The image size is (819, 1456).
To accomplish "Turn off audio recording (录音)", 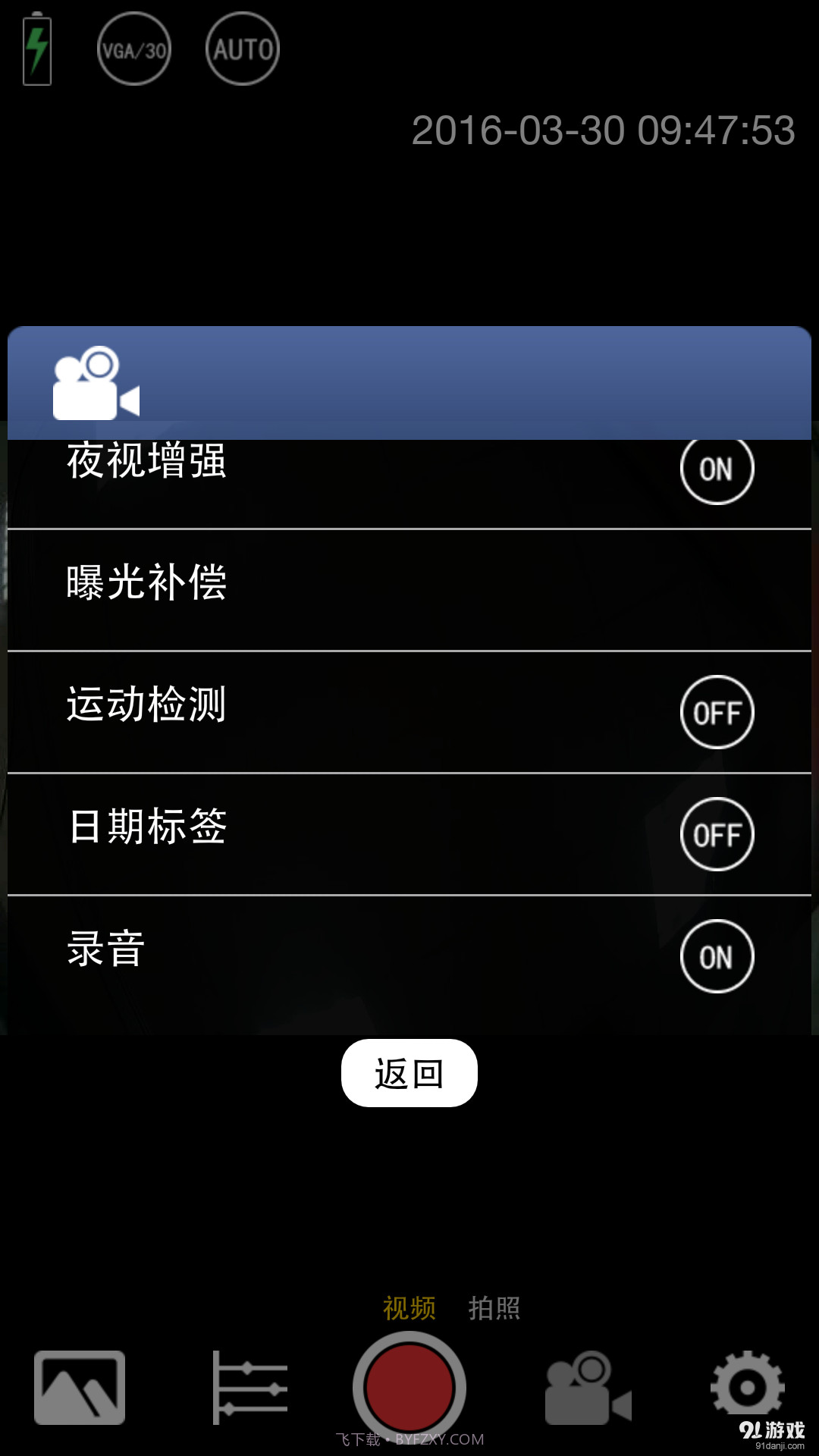I will point(717,956).
